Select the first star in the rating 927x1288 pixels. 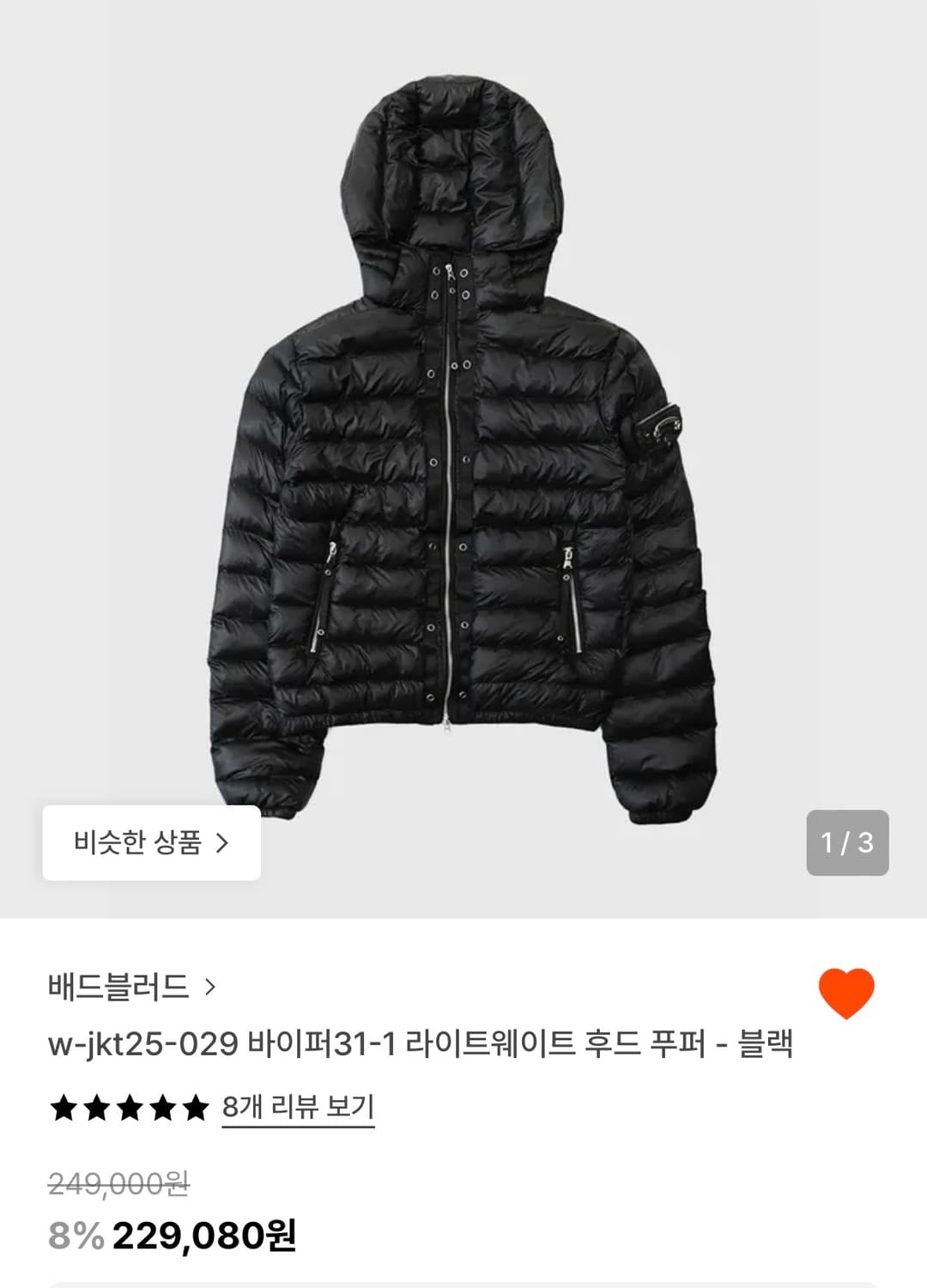pyautogui.click(x=63, y=1108)
